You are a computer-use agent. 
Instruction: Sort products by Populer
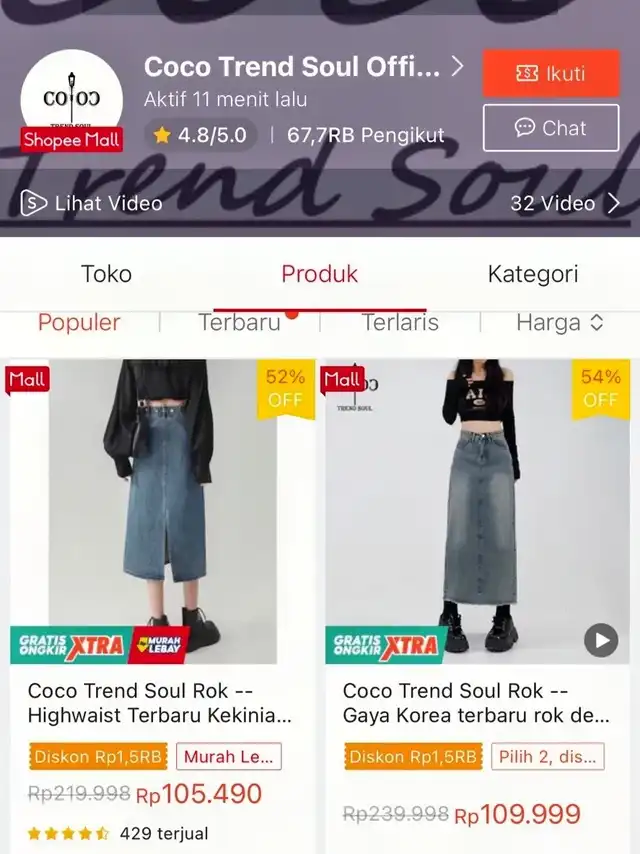click(79, 322)
